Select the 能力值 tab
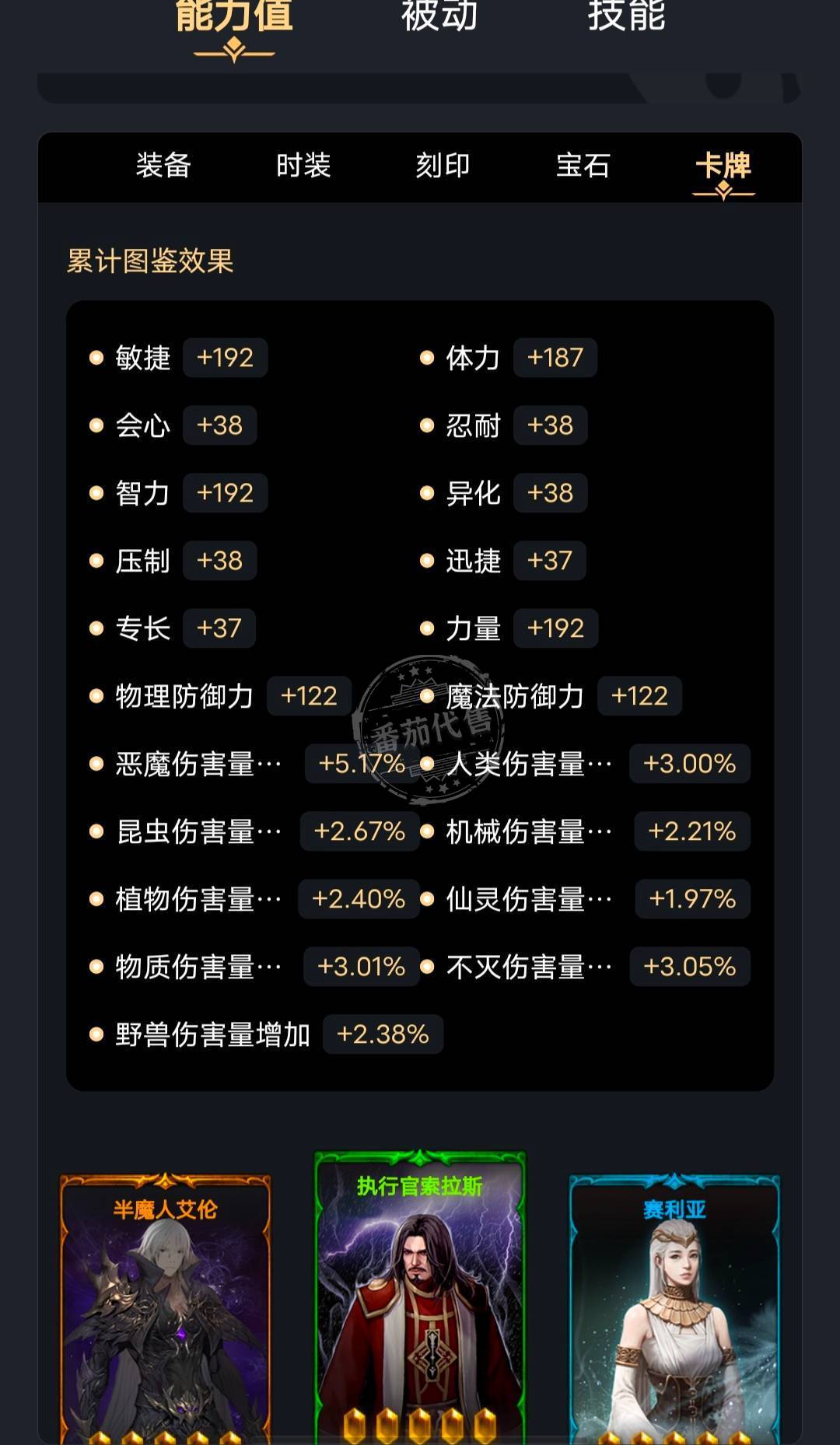 click(x=234, y=17)
